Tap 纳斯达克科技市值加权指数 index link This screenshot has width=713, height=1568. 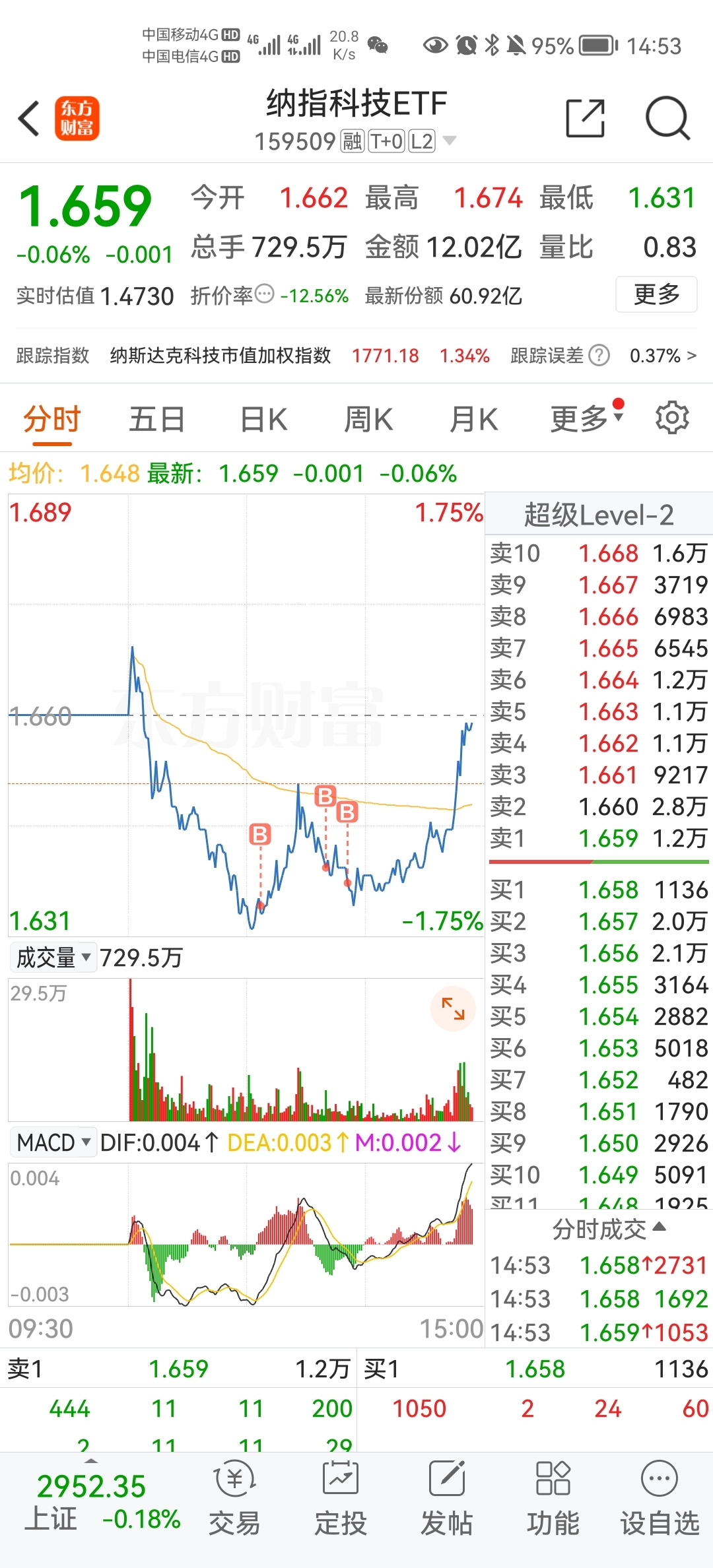click(x=221, y=356)
